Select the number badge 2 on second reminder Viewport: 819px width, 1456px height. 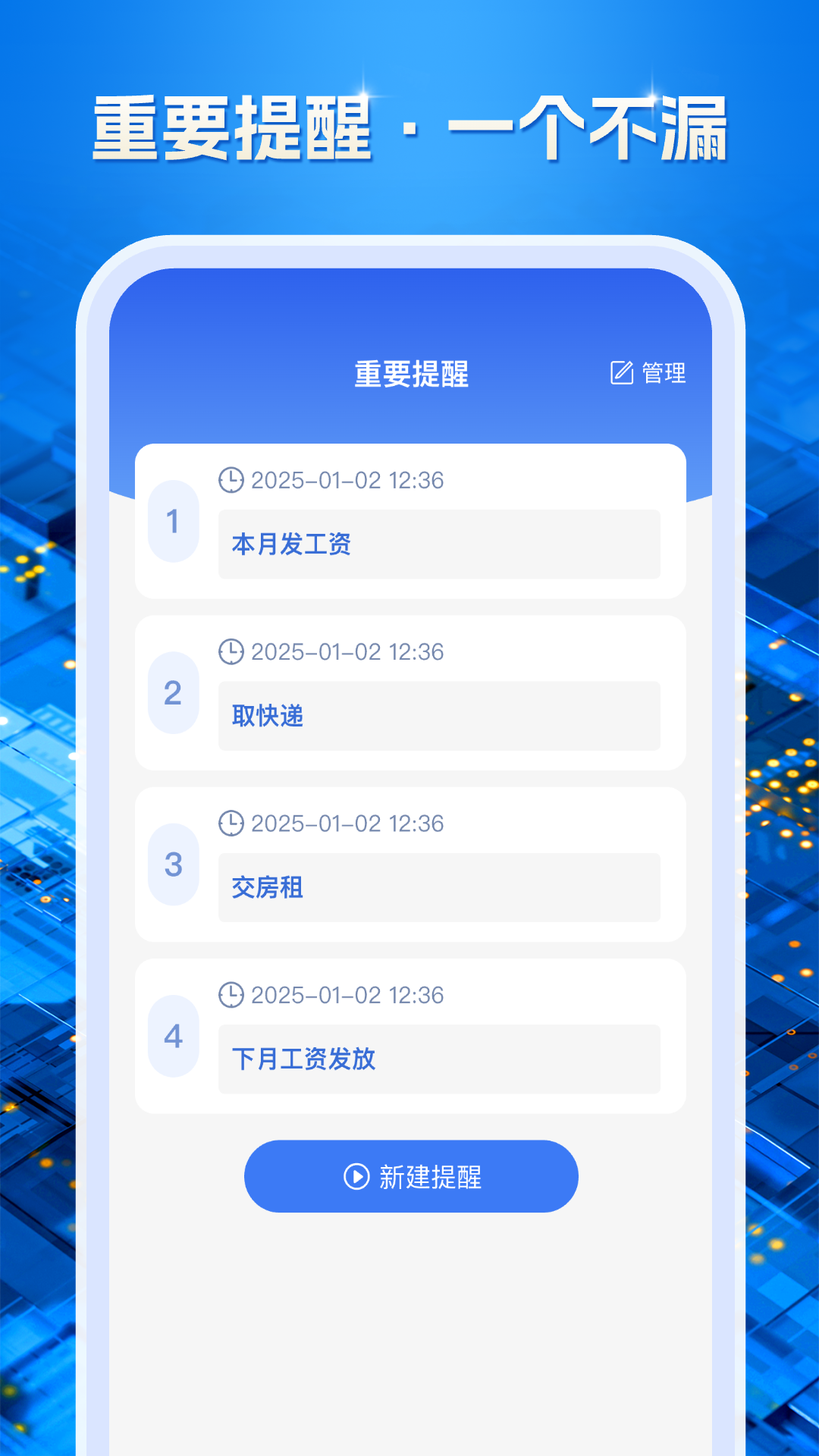point(174,692)
